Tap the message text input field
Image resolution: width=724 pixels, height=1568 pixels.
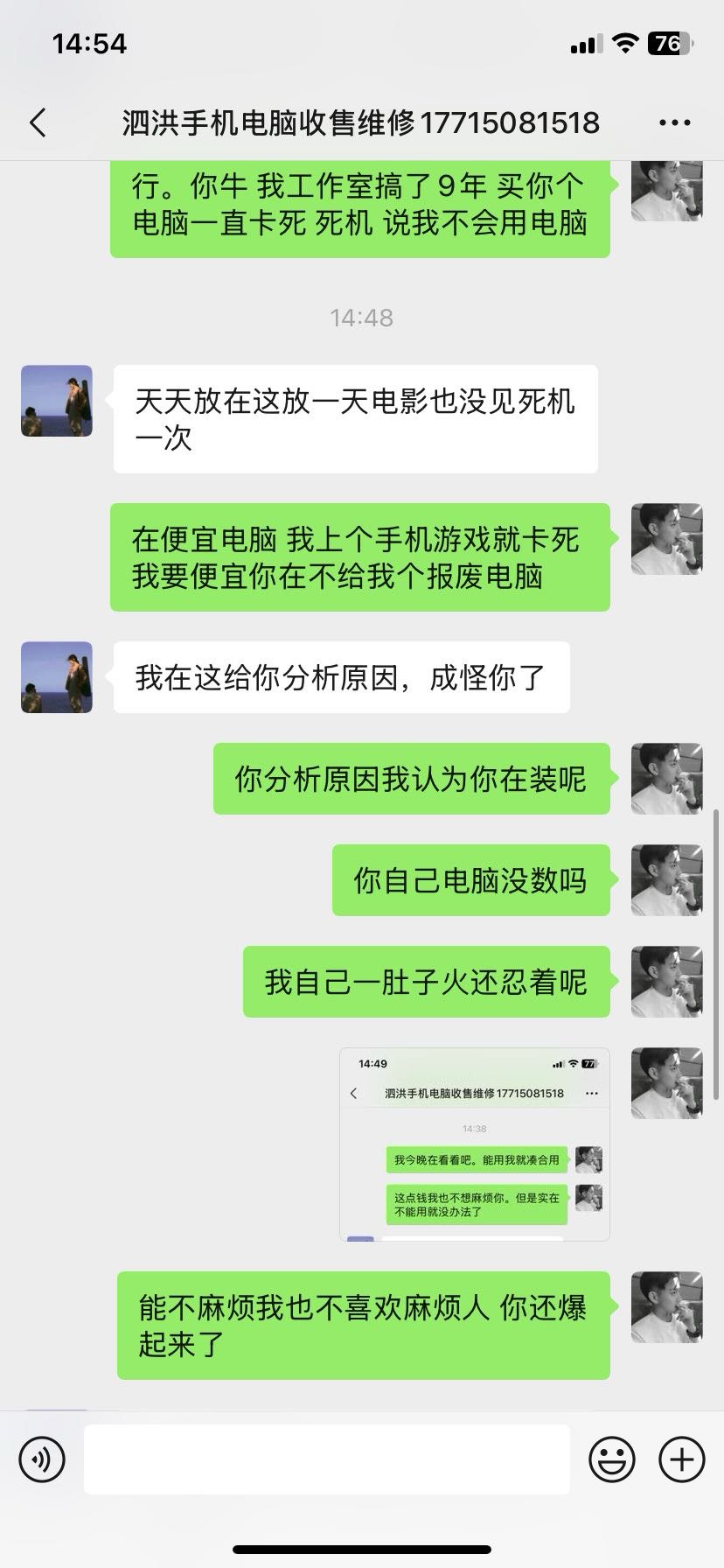tap(326, 1459)
